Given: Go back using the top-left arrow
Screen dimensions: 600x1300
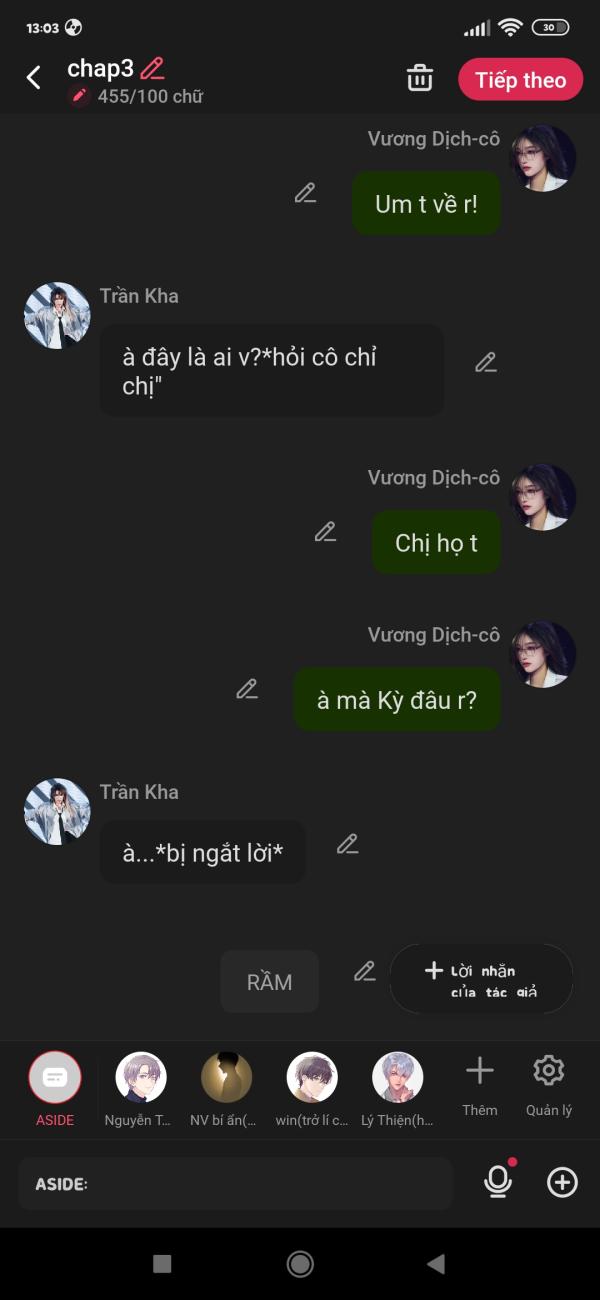Looking at the screenshot, I should point(34,78).
